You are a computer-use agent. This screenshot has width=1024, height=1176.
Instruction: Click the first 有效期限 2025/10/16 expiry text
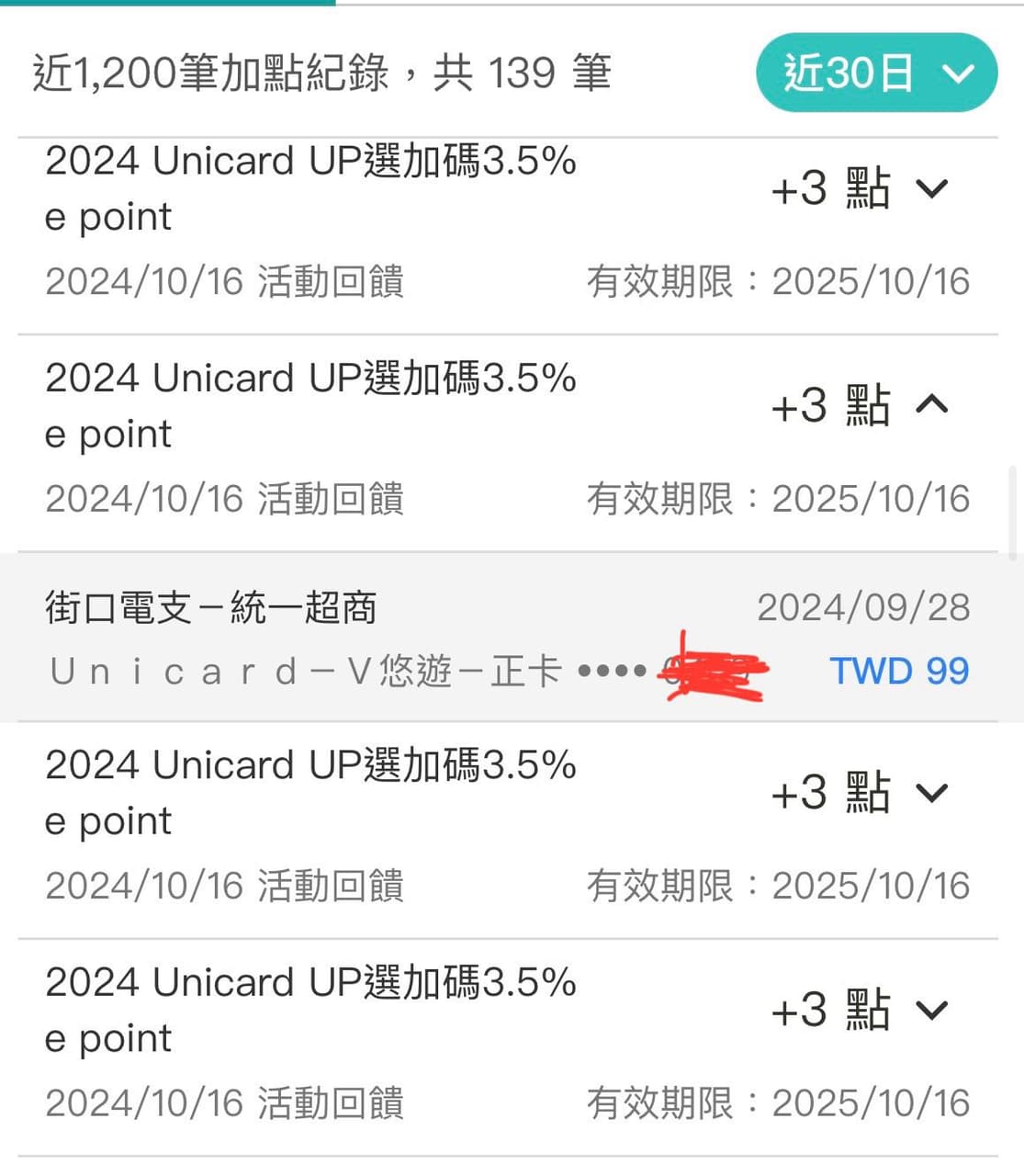[779, 281]
